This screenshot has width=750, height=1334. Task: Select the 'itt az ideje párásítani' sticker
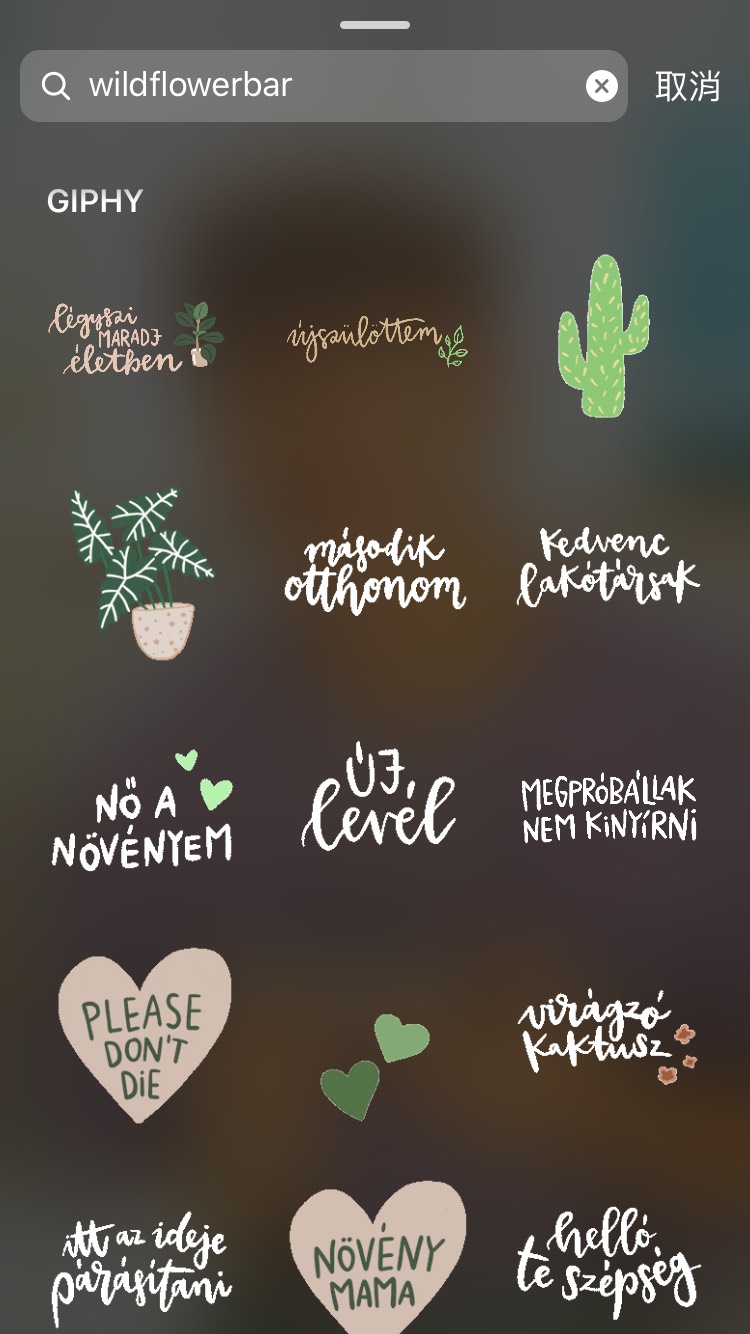[141, 1263]
